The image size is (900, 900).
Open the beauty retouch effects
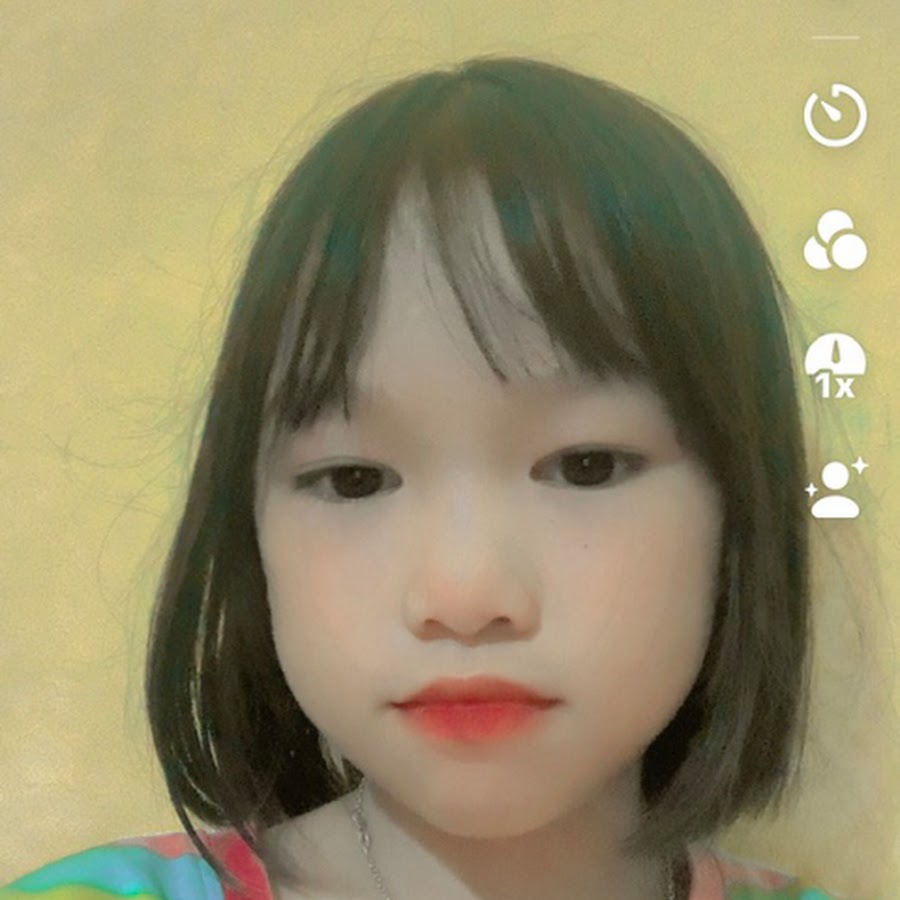[x=837, y=490]
